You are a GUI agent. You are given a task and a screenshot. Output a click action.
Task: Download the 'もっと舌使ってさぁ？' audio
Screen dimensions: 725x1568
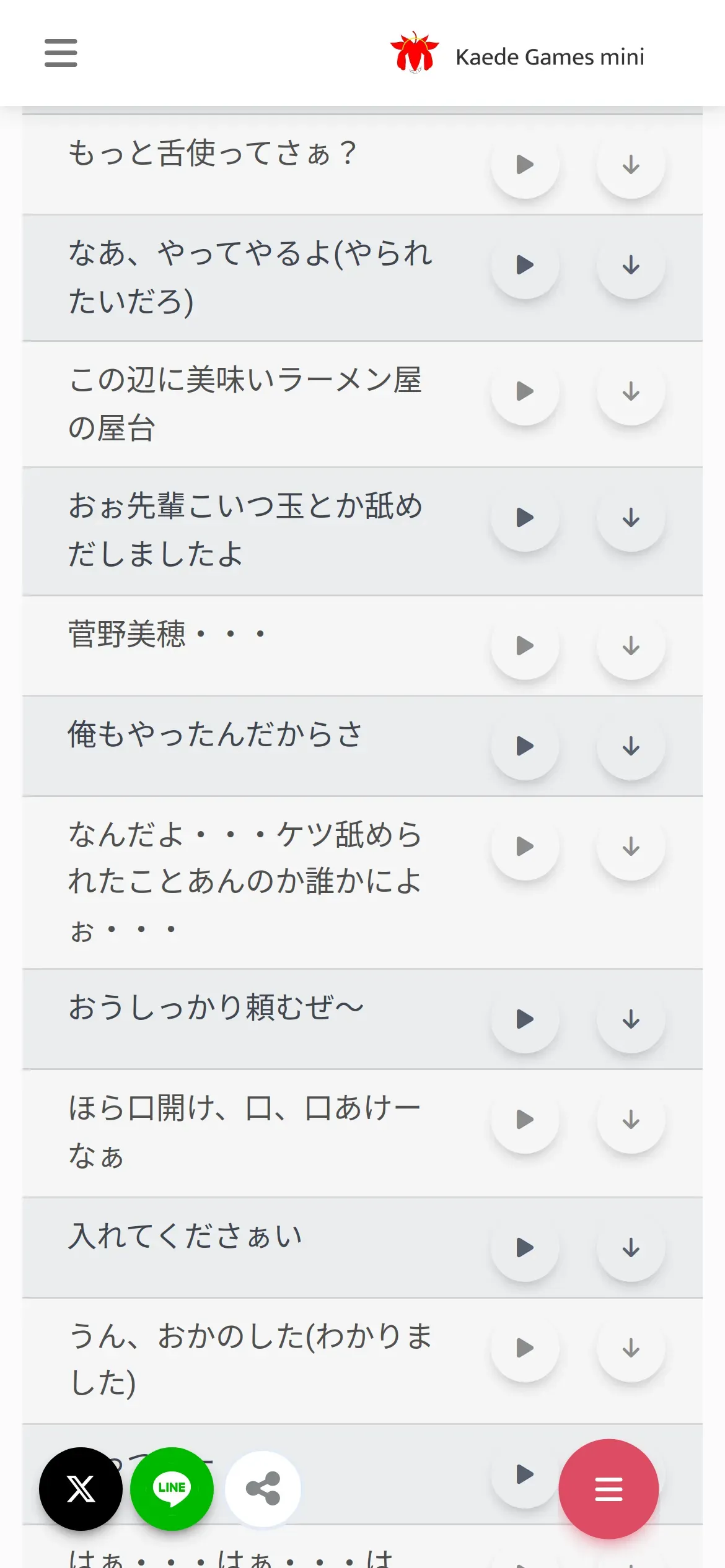pyautogui.click(x=631, y=165)
